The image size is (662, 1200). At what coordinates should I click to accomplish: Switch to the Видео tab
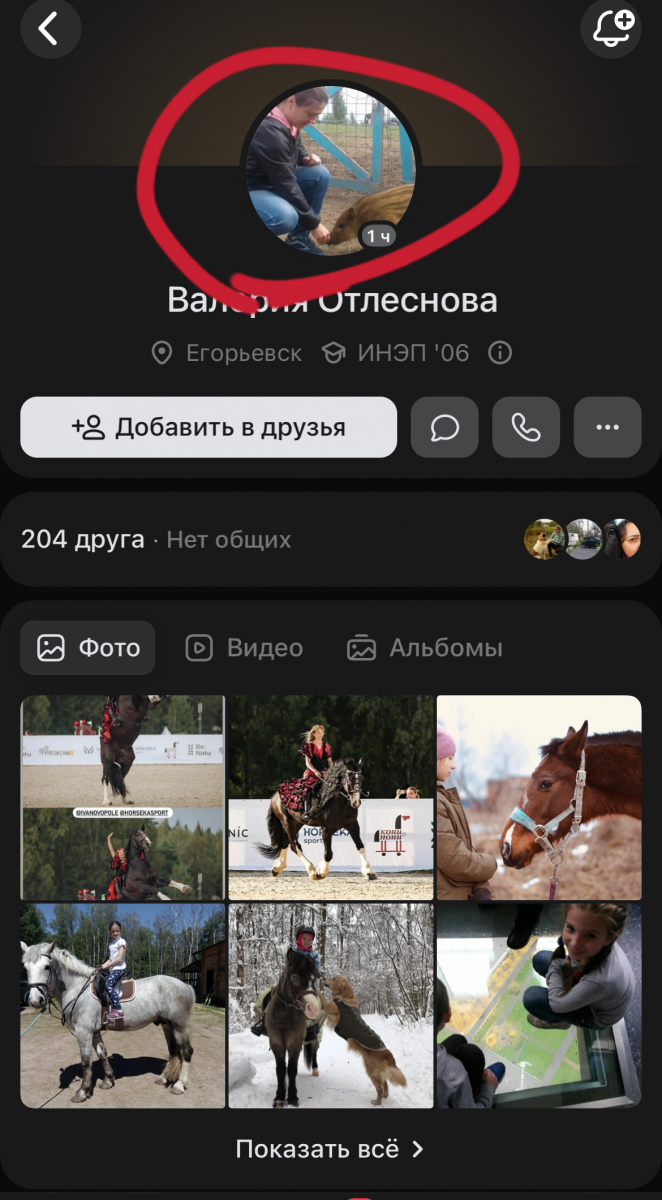[244, 648]
